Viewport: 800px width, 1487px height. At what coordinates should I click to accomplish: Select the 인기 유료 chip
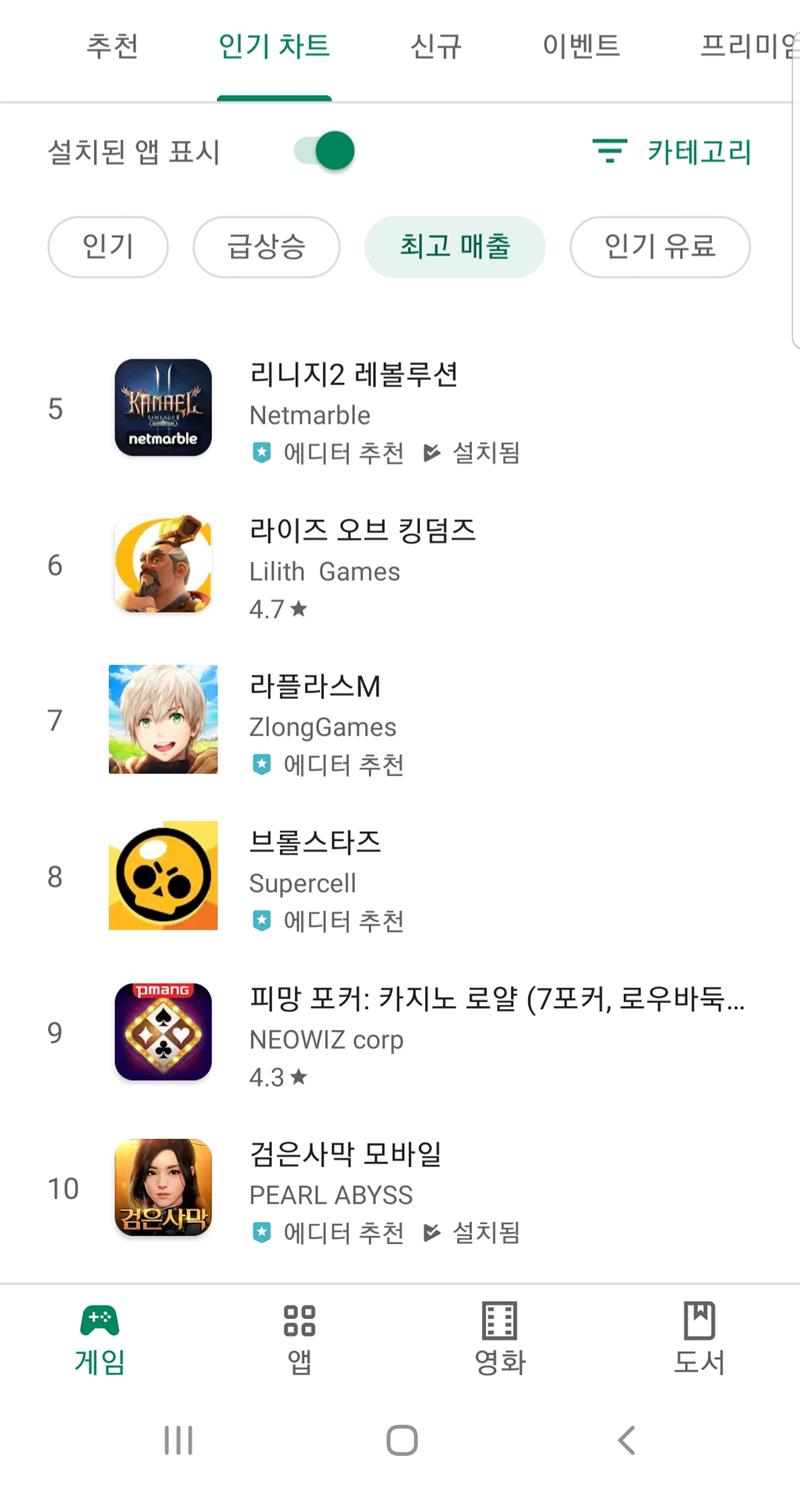click(659, 247)
